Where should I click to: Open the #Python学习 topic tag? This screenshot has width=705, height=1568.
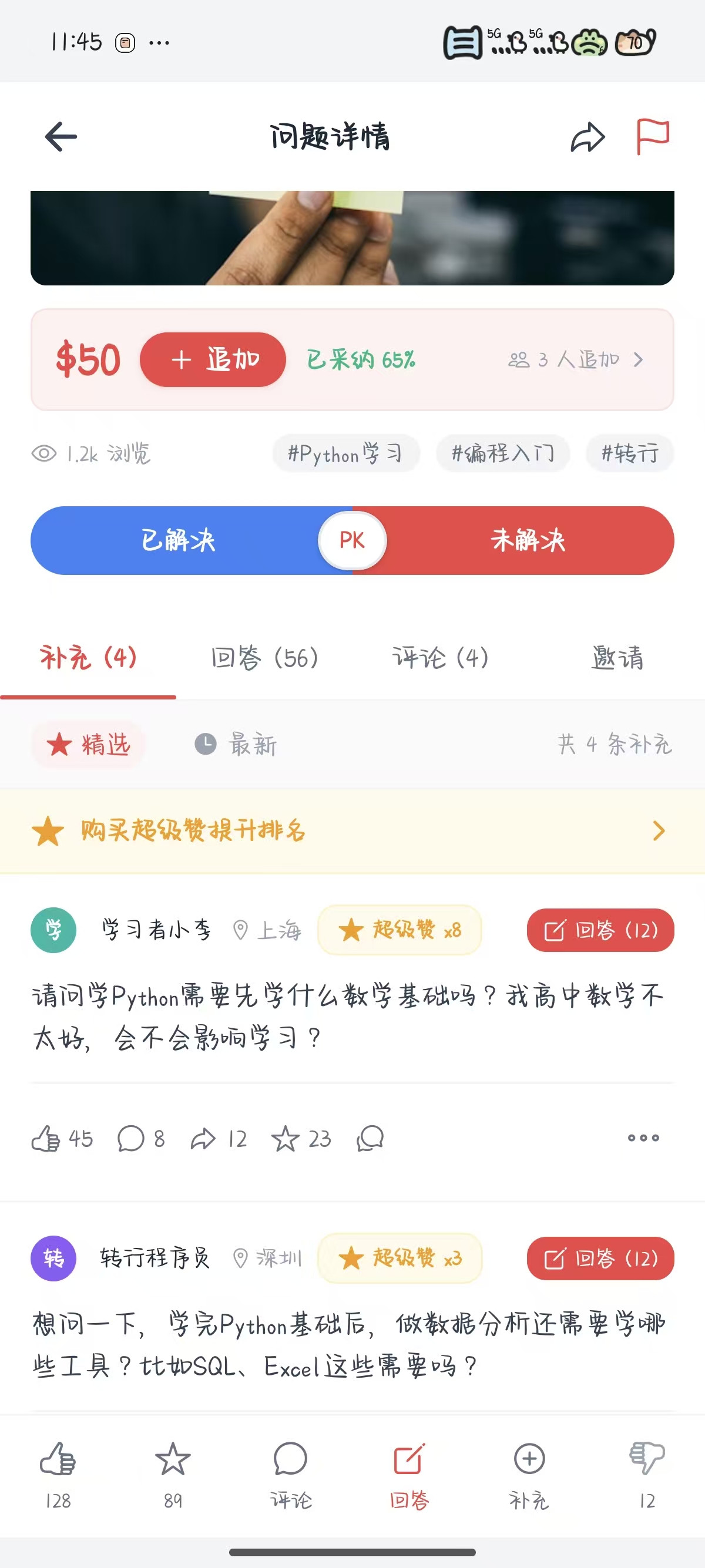pyautogui.click(x=345, y=453)
